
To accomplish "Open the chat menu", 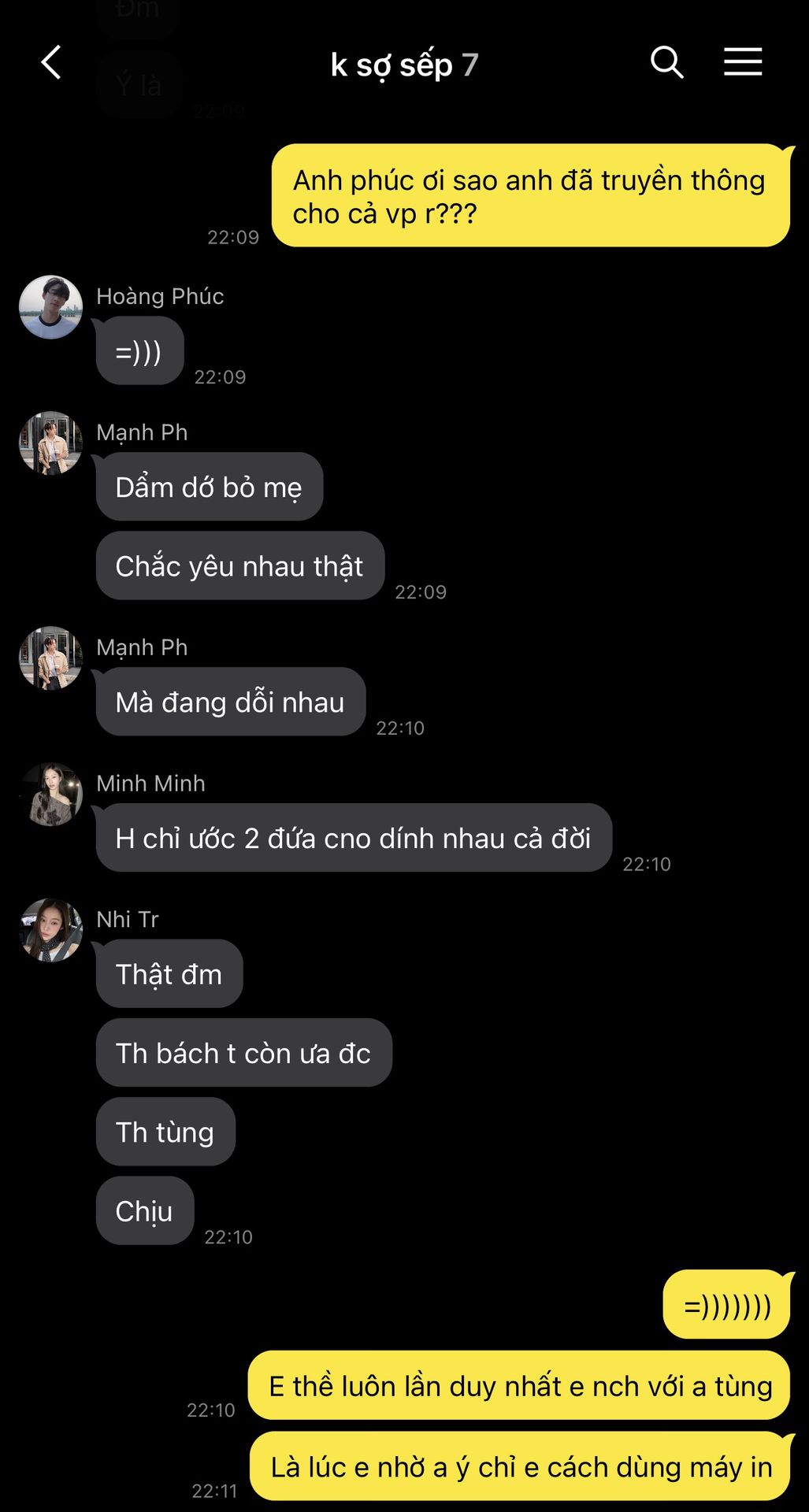I will 743,62.
